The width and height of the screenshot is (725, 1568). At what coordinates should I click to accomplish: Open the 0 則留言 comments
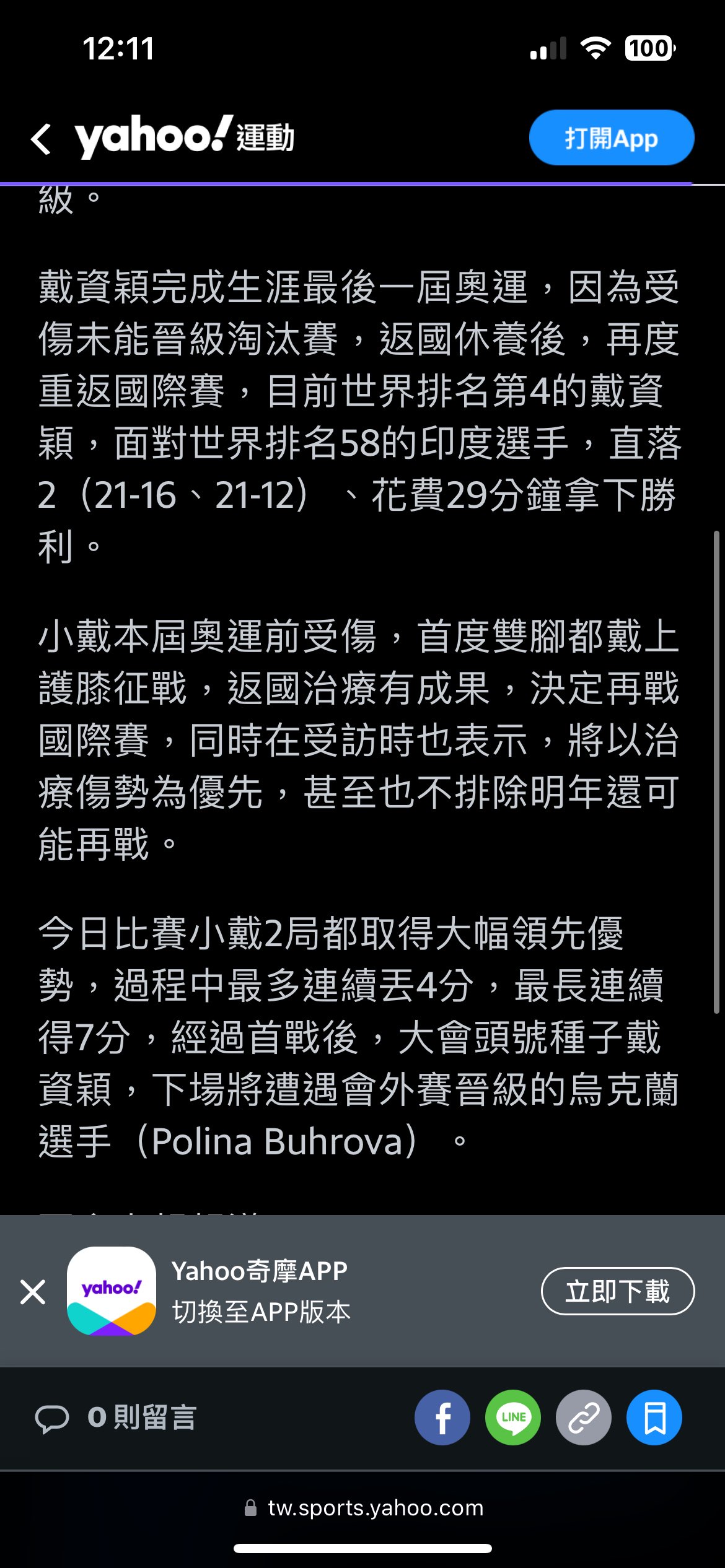point(116,1418)
